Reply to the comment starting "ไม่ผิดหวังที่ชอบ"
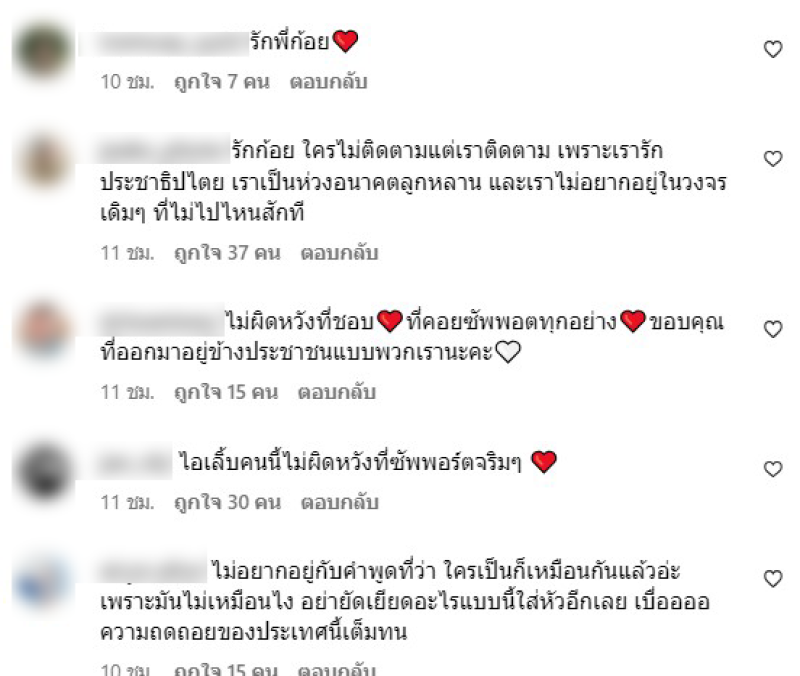The height and width of the screenshot is (676, 800). pyautogui.click(x=337, y=393)
